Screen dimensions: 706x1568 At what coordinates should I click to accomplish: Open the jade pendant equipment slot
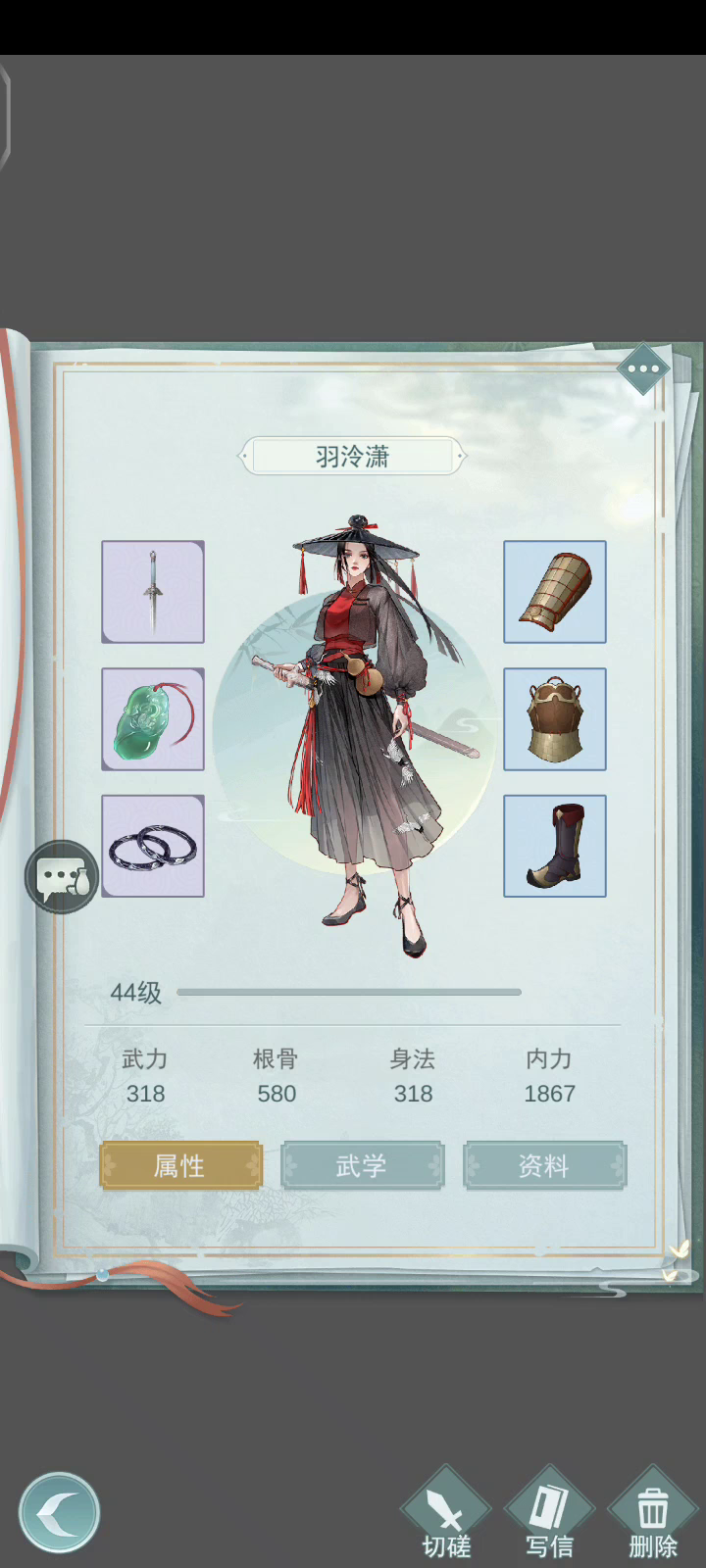pos(153,719)
